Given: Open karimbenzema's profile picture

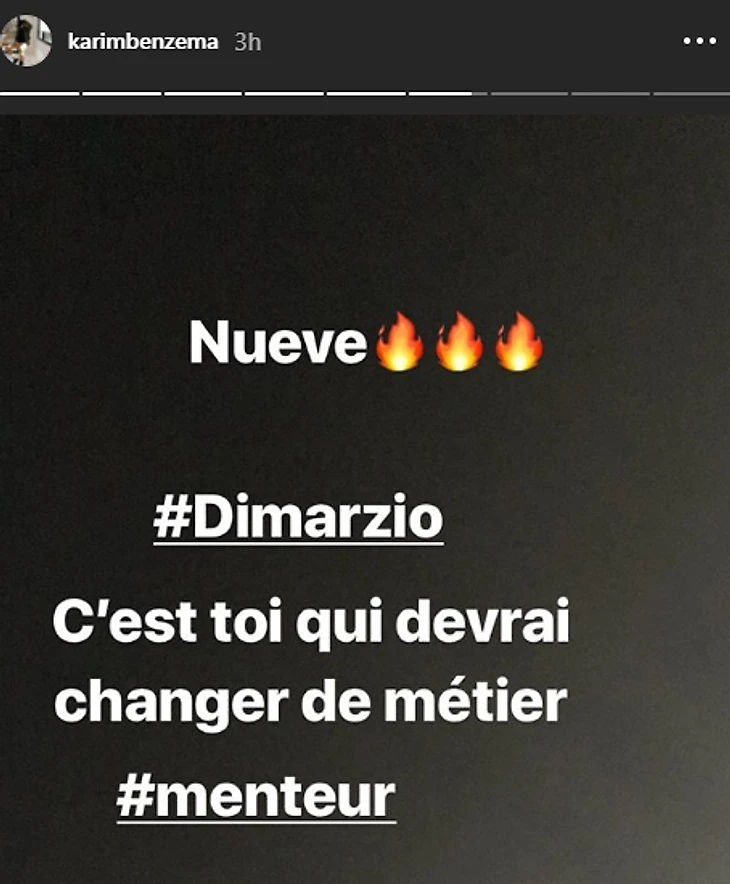Looking at the screenshot, I should click(x=27, y=41).
